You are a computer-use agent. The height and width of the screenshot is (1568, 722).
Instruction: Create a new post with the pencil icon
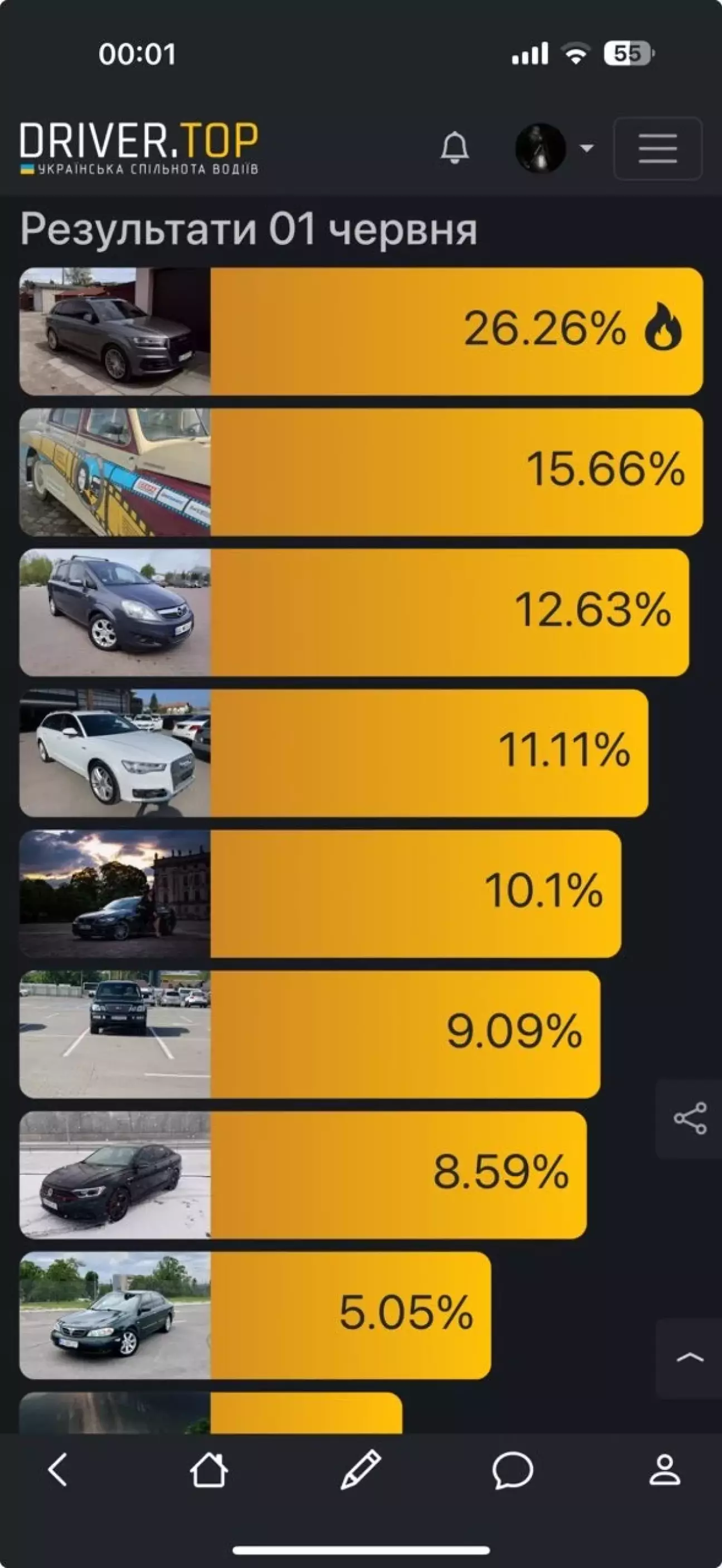click(361, 1470)
